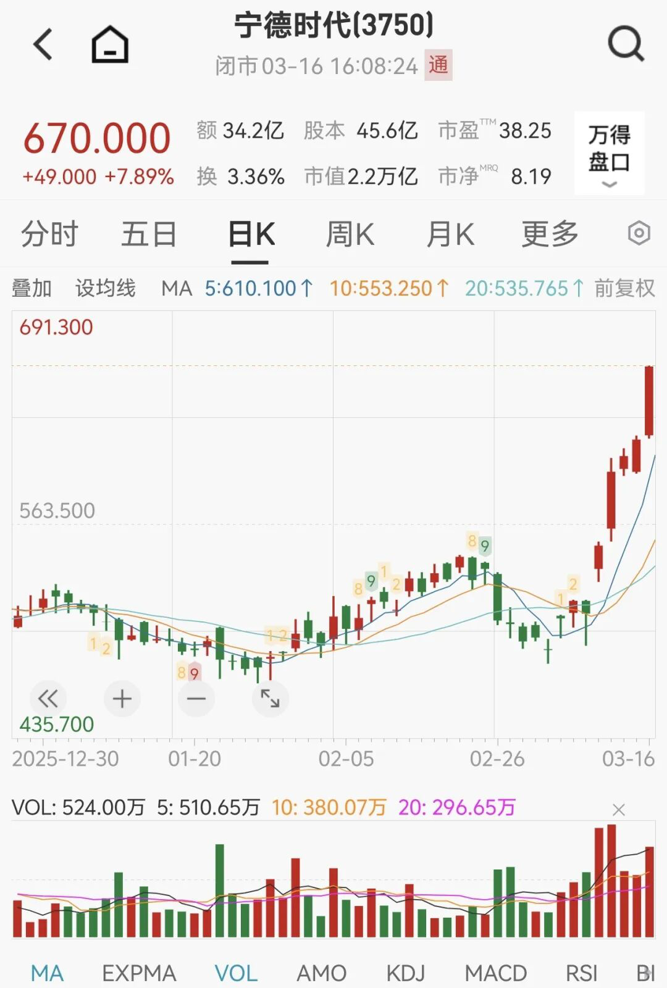Select the 日K chart tab
Screen dimensions: 667x988
[251, 235]
